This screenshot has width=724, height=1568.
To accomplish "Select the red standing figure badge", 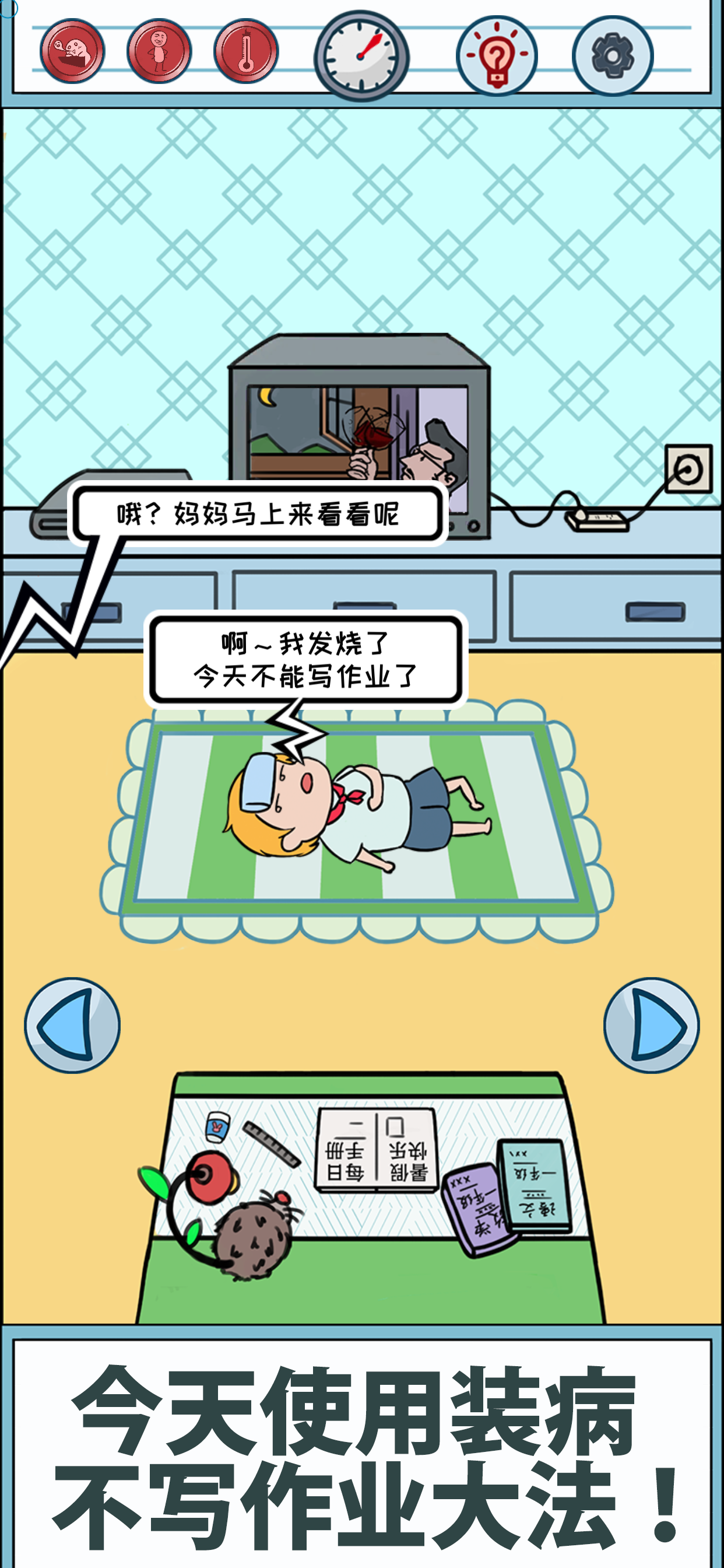I will click(x=159, y=51).
